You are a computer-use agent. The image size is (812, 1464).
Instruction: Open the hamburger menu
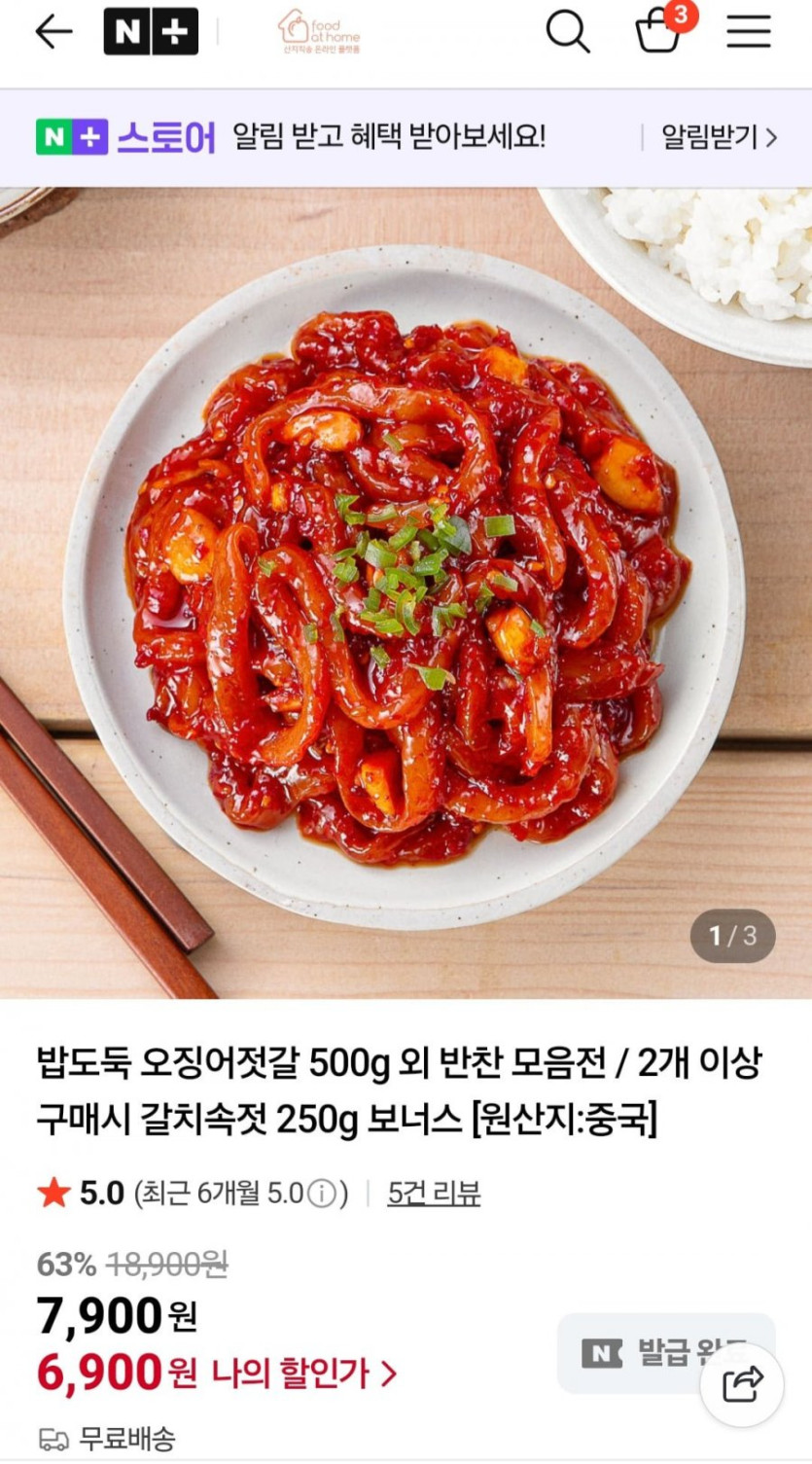(748, 32)
